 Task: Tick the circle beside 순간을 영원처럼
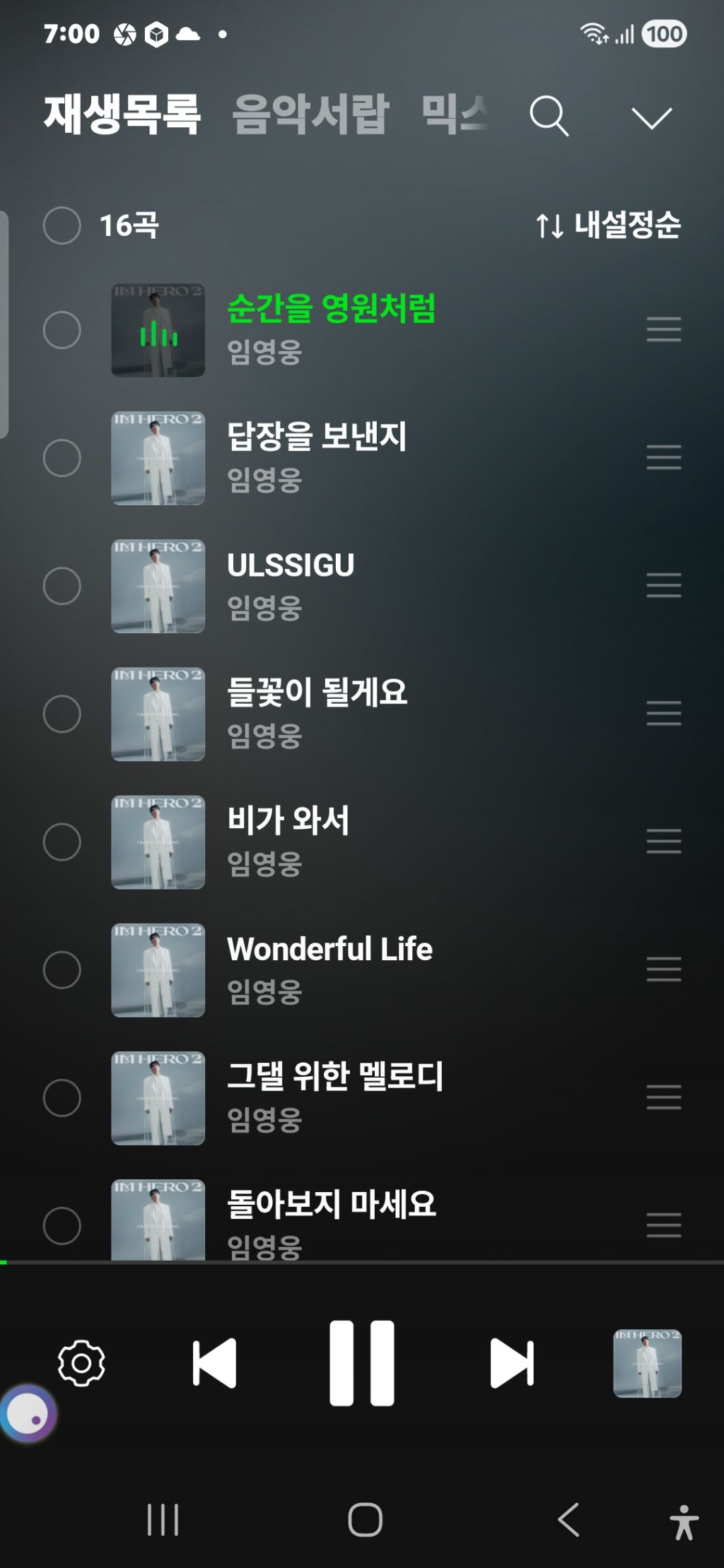pyautogui.click(x=62, y=330)
